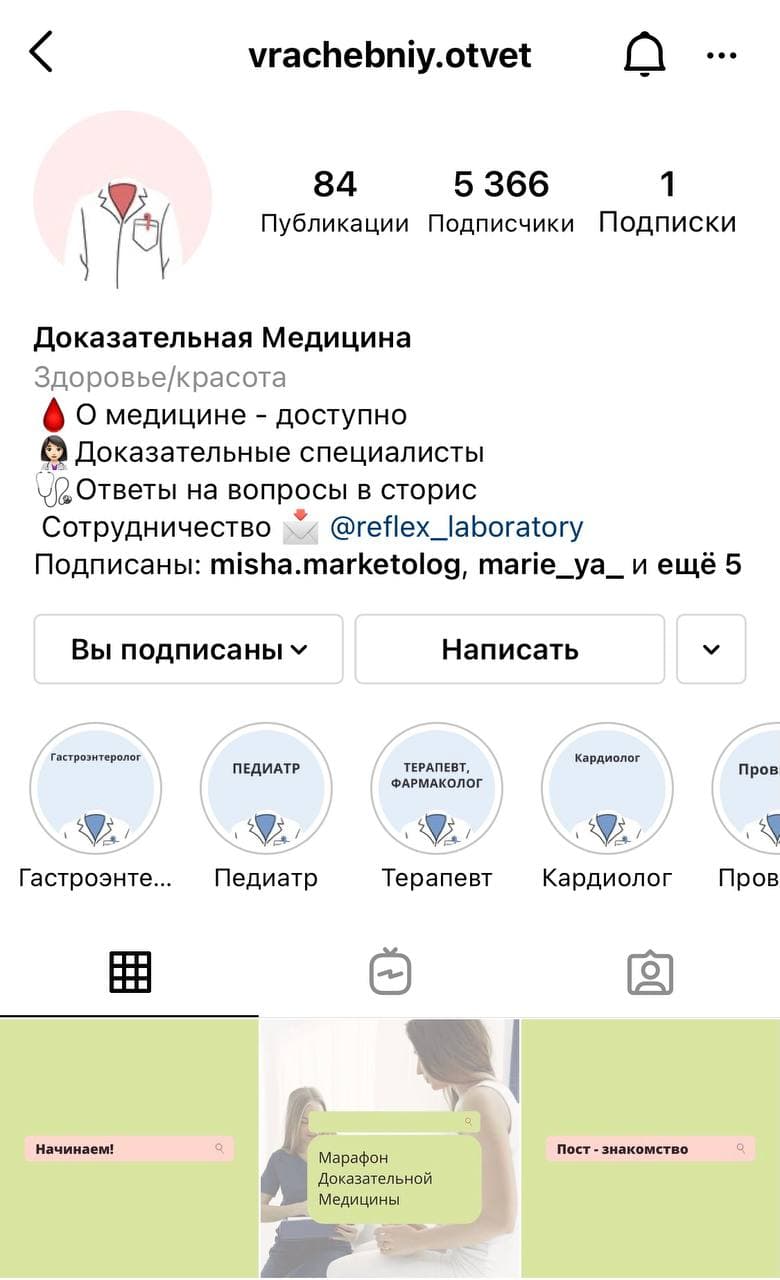The width and height of the screenshot is (780, 1280).
Task: Open the Кардиолог story highlight
Action: [607, 790]
